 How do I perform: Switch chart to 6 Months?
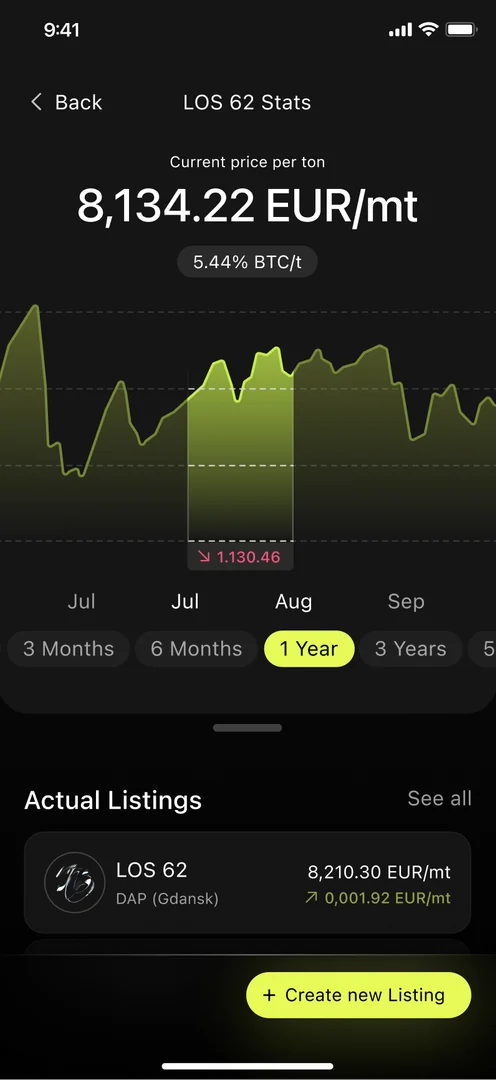pos(196,649)
